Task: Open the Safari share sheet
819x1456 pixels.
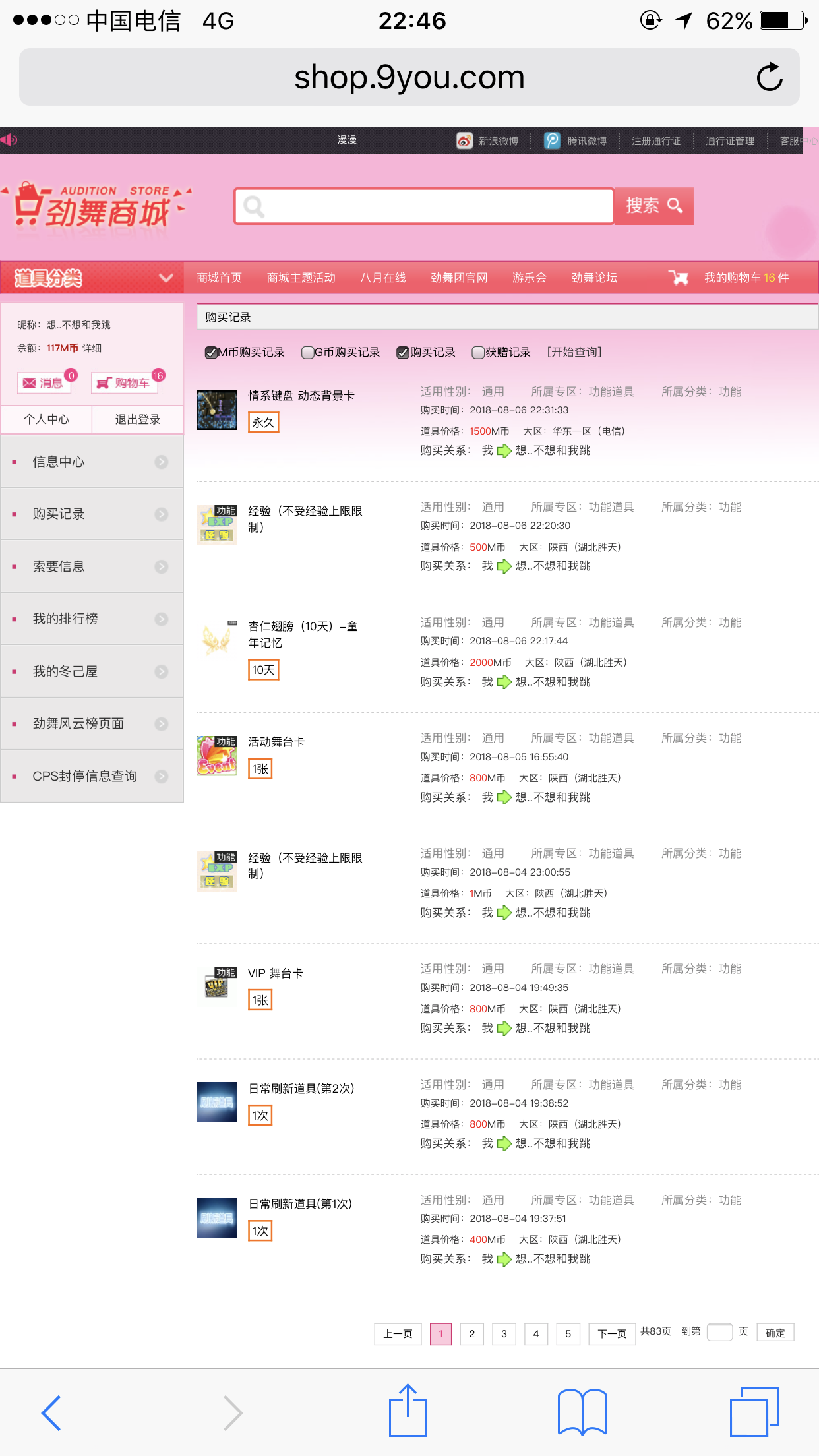Action: pyautogui.click(x=408, y=1411)
